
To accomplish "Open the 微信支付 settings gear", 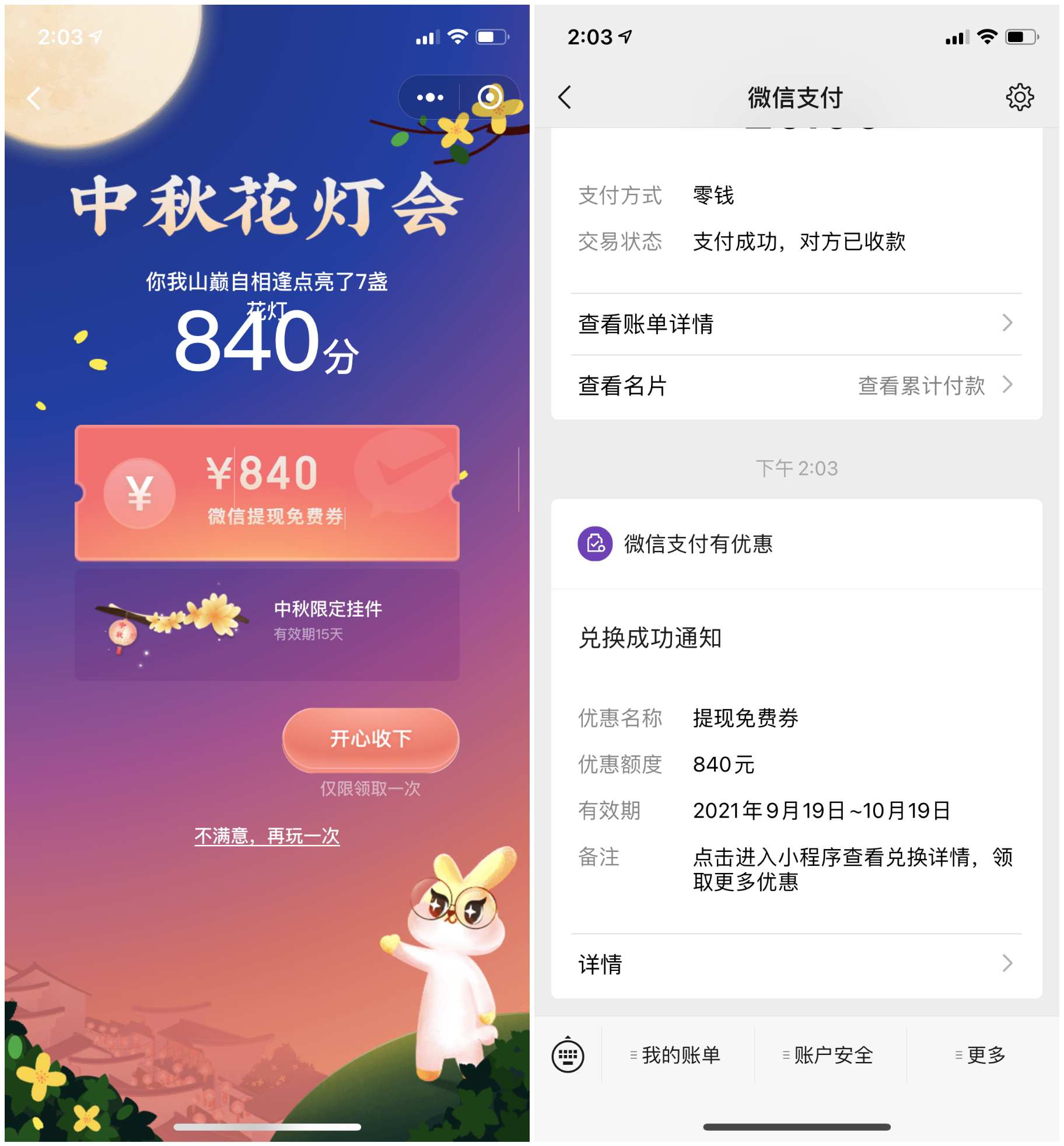I will 1019,97.
